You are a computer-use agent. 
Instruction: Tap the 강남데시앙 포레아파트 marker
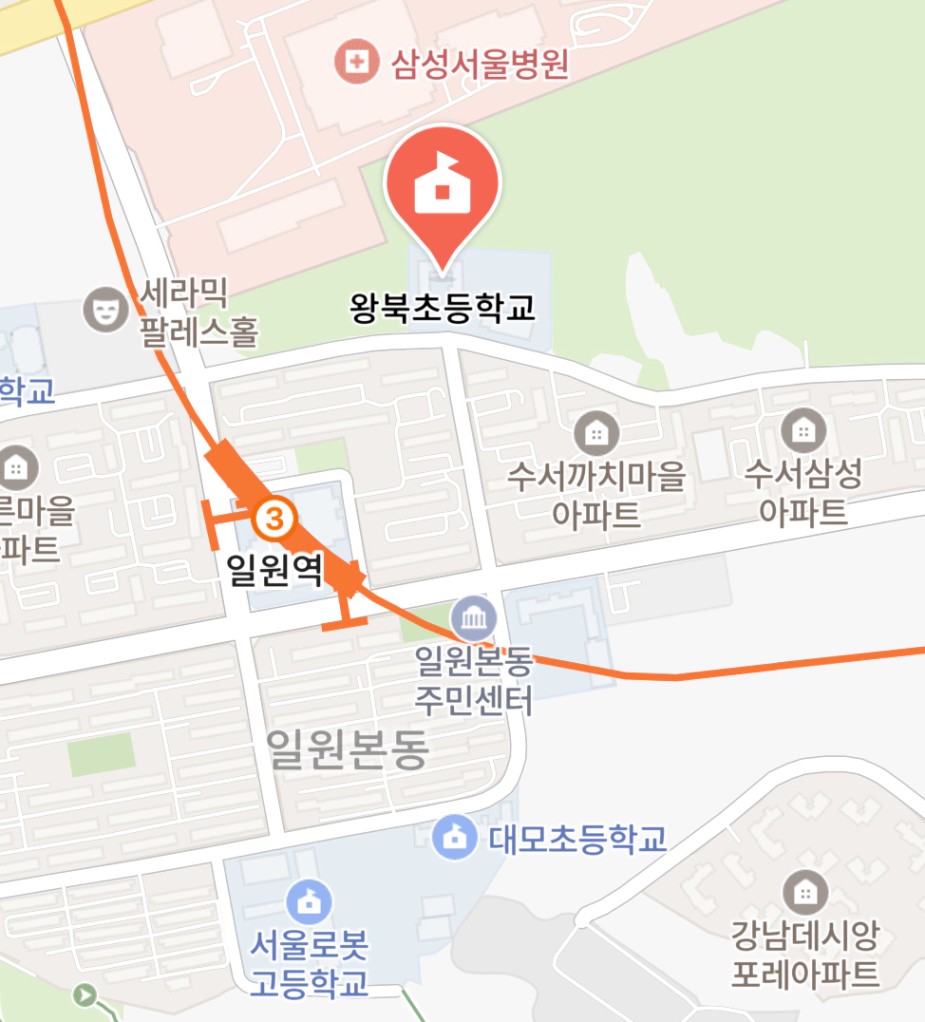pos(805,891)
